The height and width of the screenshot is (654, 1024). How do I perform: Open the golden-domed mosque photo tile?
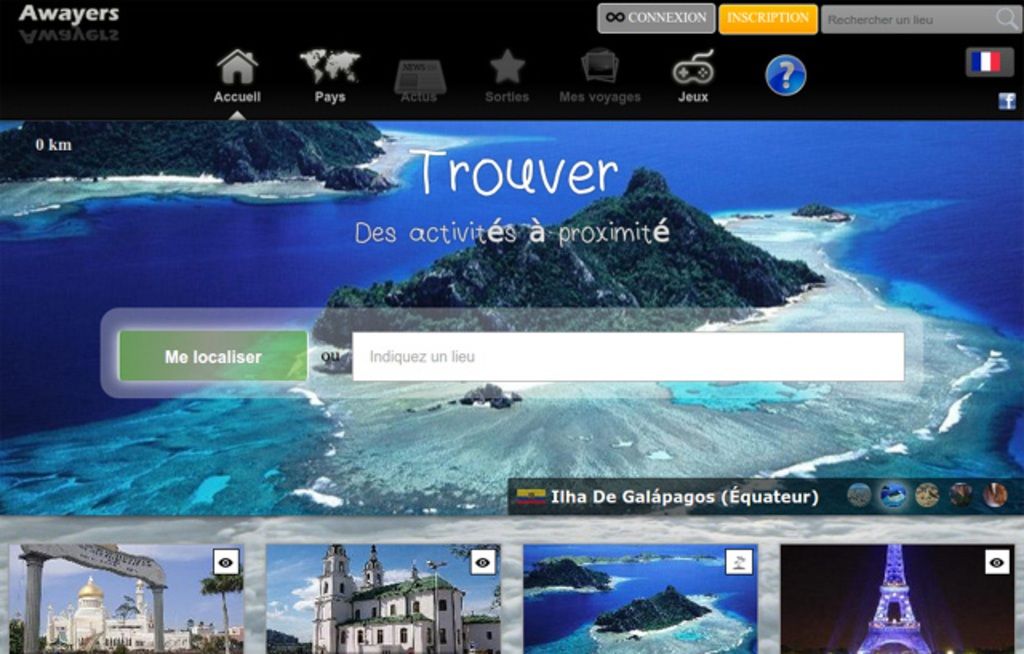point(126,599)
